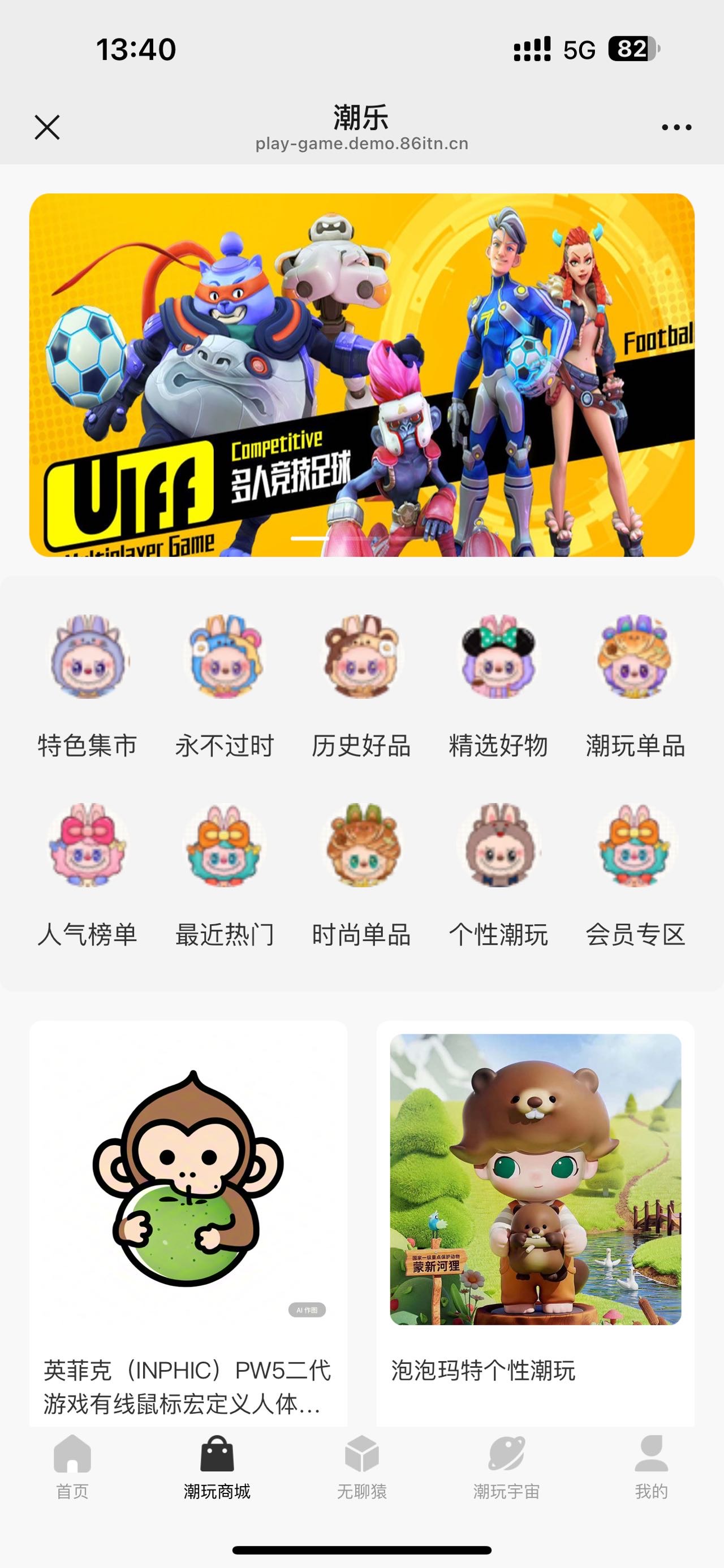The width and height of the screenshot is (724, 1568).
Task: Browse the 精选好物 category
Action: tap(498, 683)
